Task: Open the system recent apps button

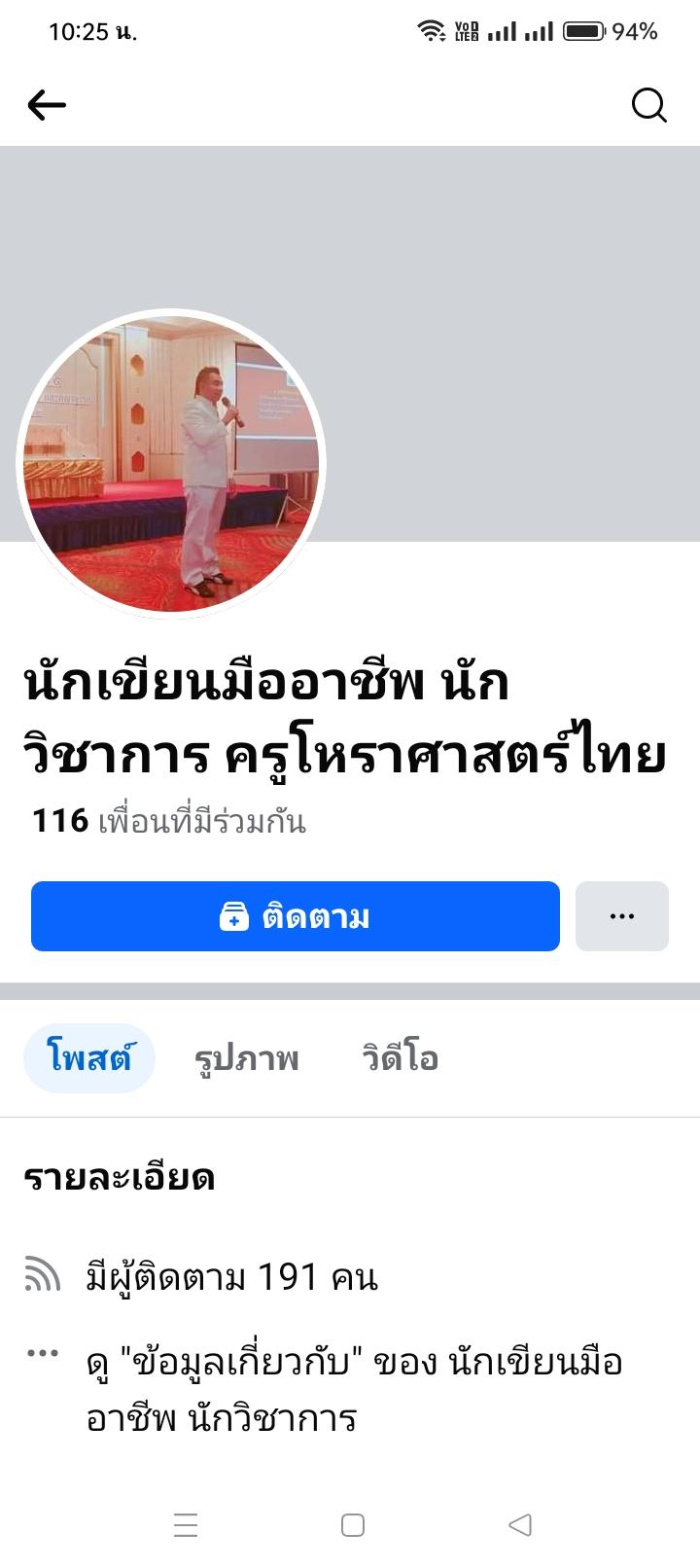Action: [x=186, y=1524]
